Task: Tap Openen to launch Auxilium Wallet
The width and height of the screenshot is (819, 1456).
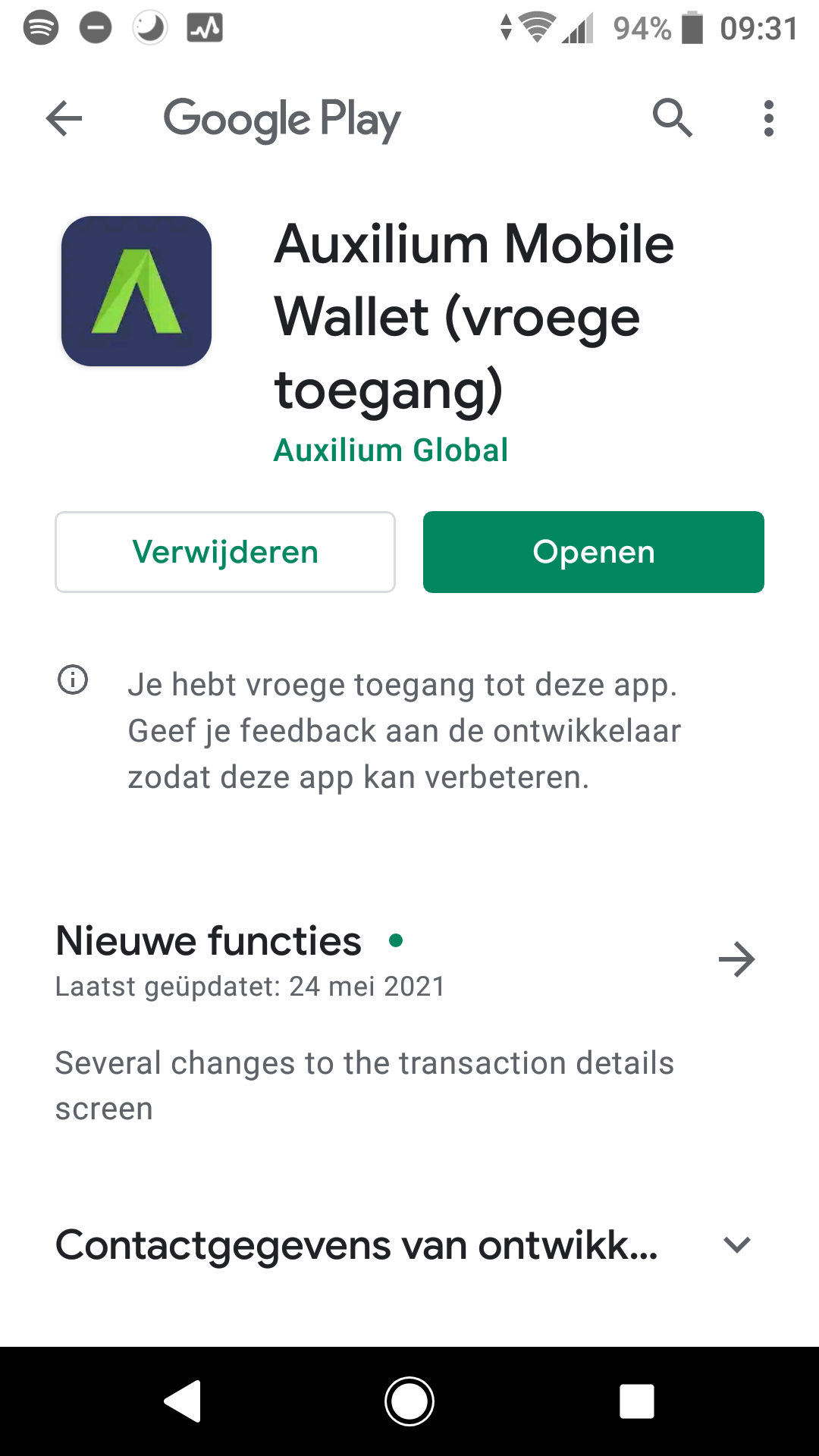Action: point(593,552)
